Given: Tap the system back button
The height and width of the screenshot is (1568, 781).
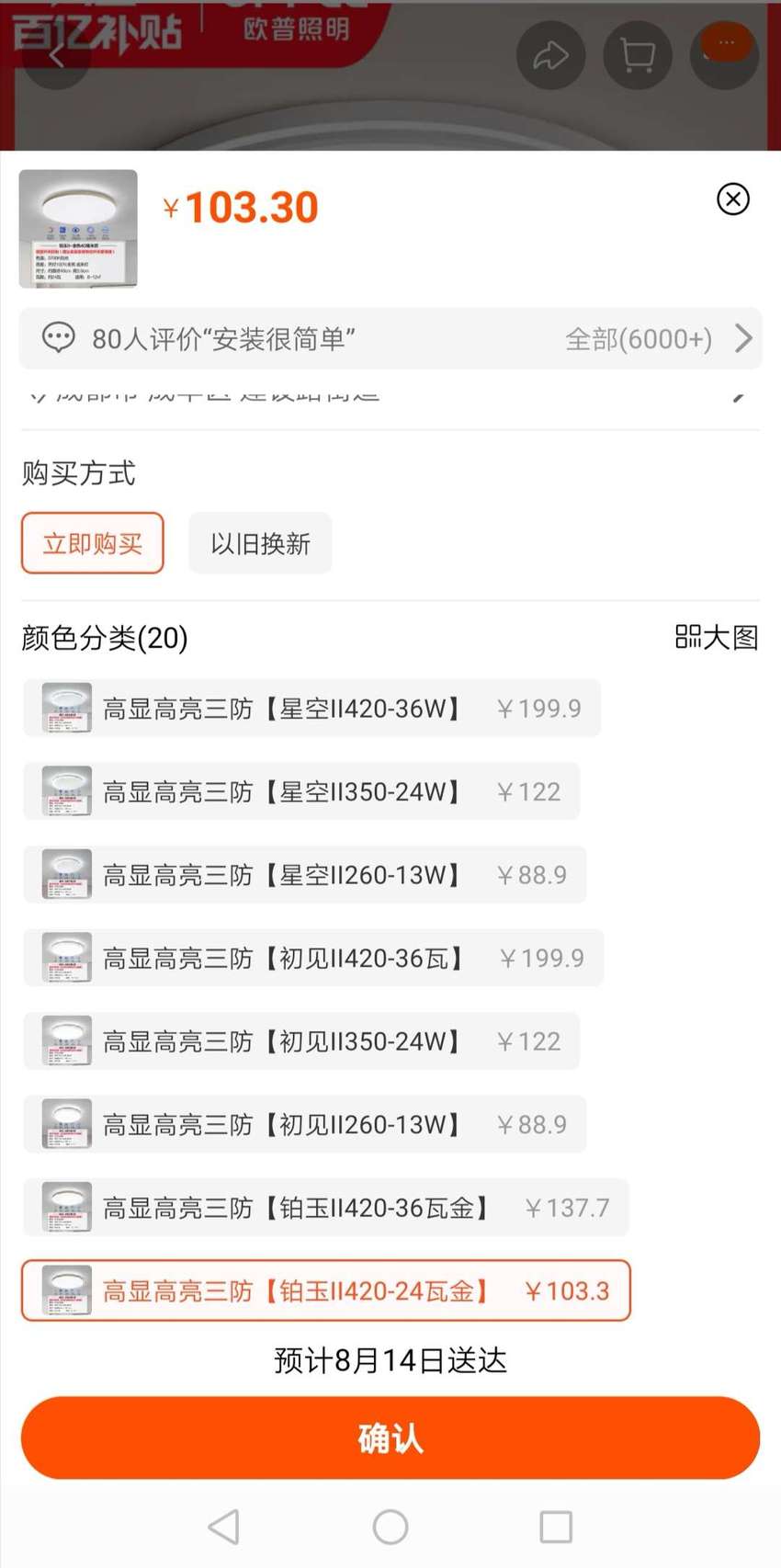Looking at the screenshot, I should (x=224, y=1527).
